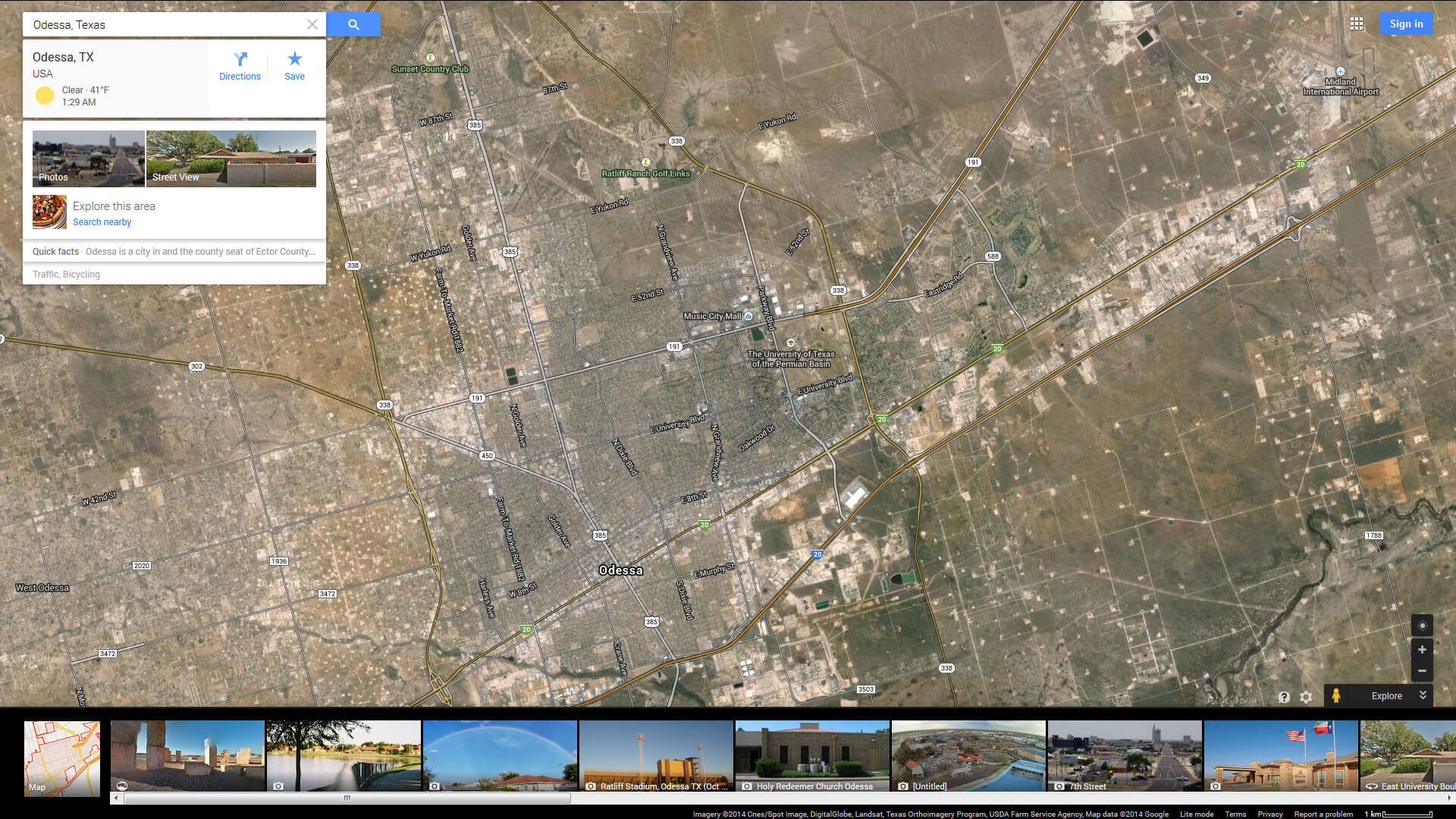
Task: Expand Quick facts about Odessa
Action: click(x=174, y=252)
